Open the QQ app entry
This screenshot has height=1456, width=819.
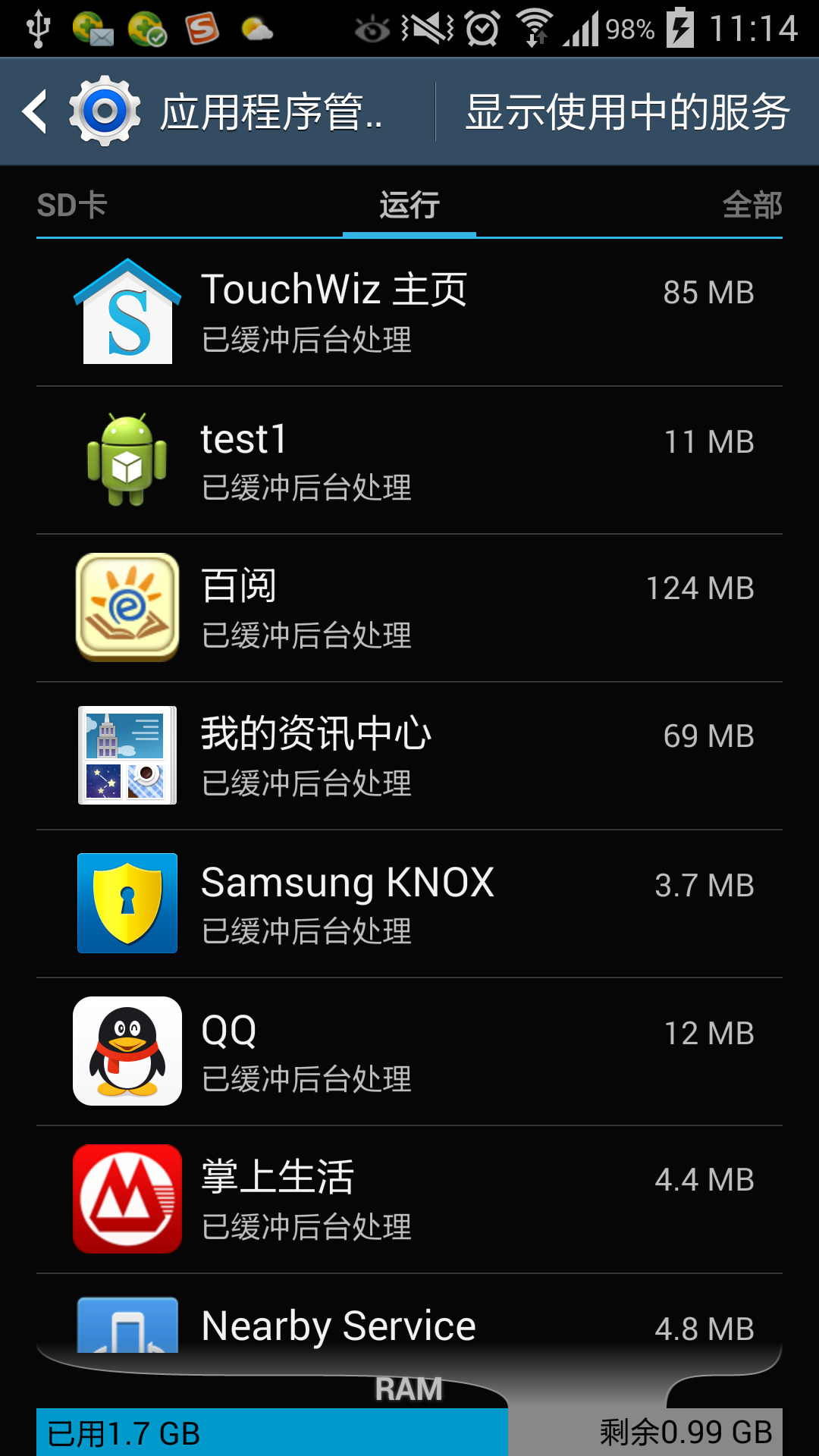(x=409, y=1052)
